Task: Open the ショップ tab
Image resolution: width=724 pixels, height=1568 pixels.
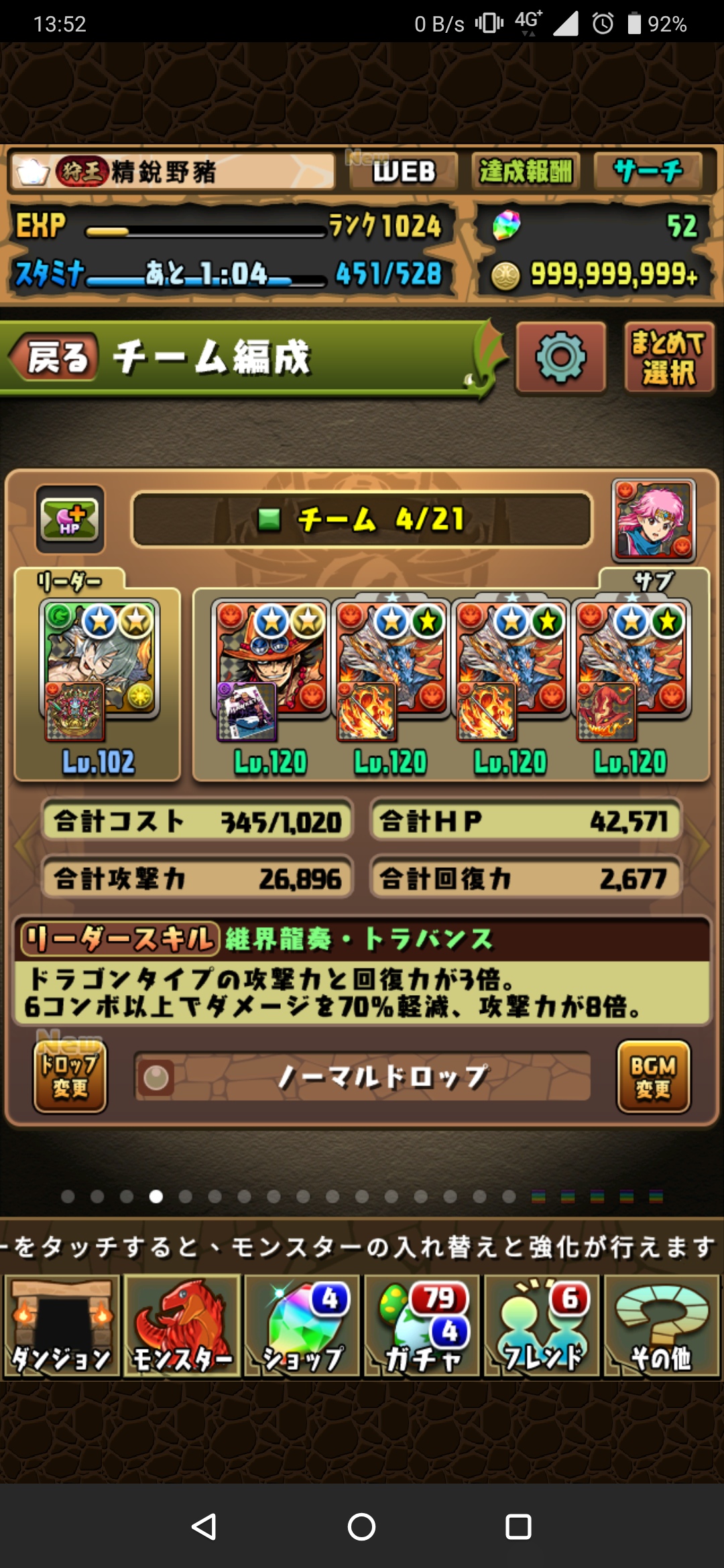Action: click(x=302, y=1326)
